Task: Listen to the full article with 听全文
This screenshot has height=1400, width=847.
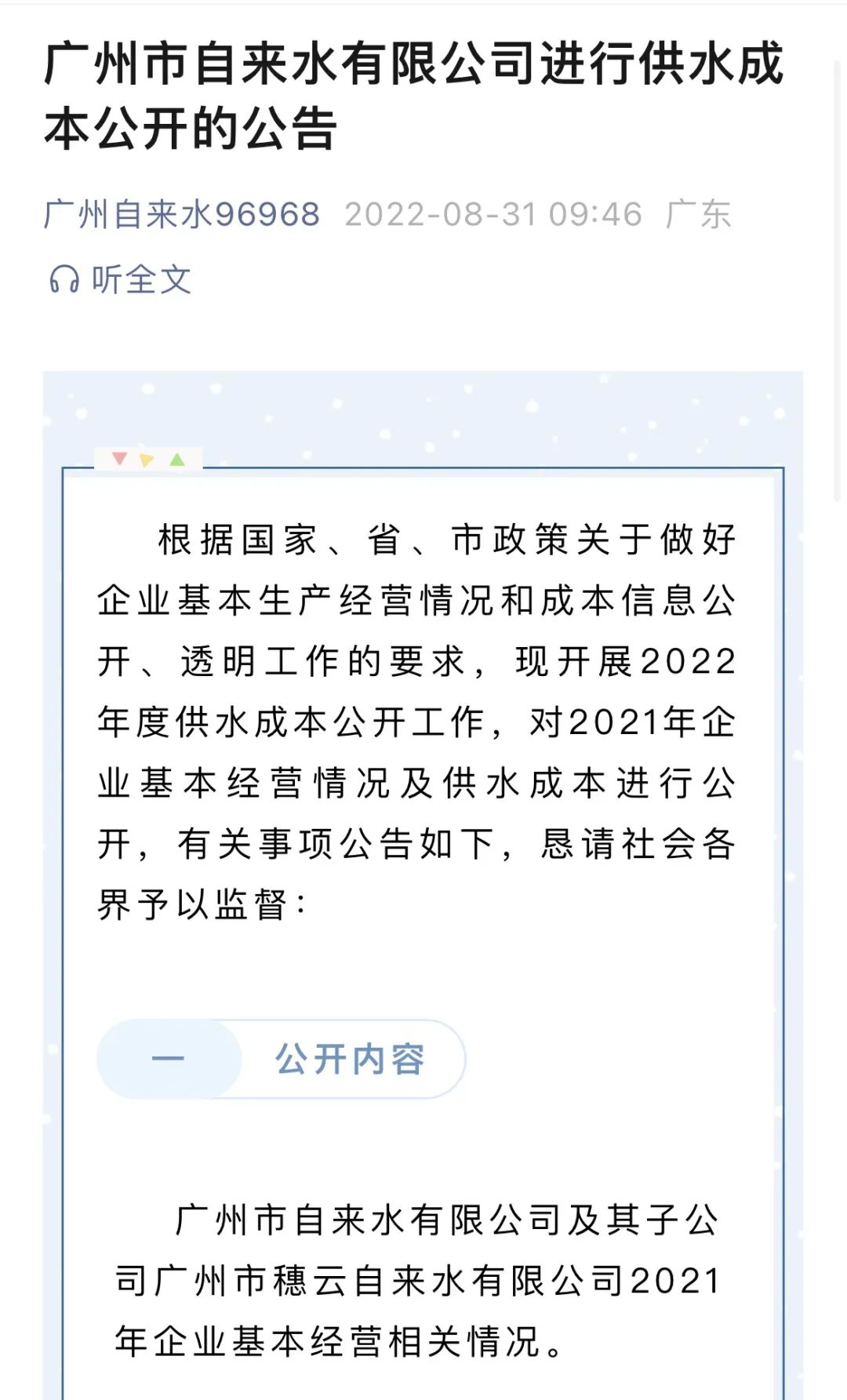Action: click(x=121, y=279)
